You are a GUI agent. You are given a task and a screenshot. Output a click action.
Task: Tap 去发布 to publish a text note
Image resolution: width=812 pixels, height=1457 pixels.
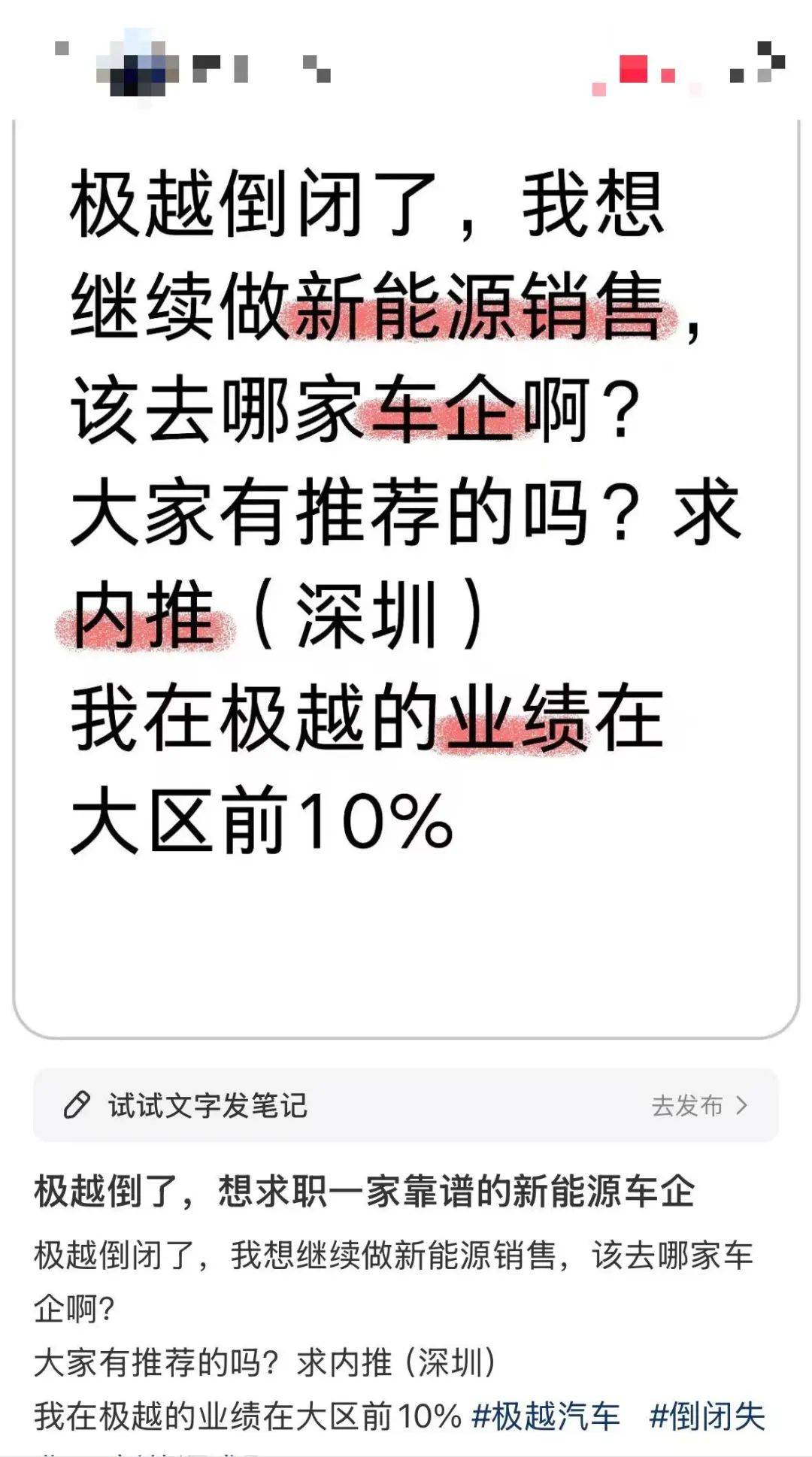[x=699, y=1105]
